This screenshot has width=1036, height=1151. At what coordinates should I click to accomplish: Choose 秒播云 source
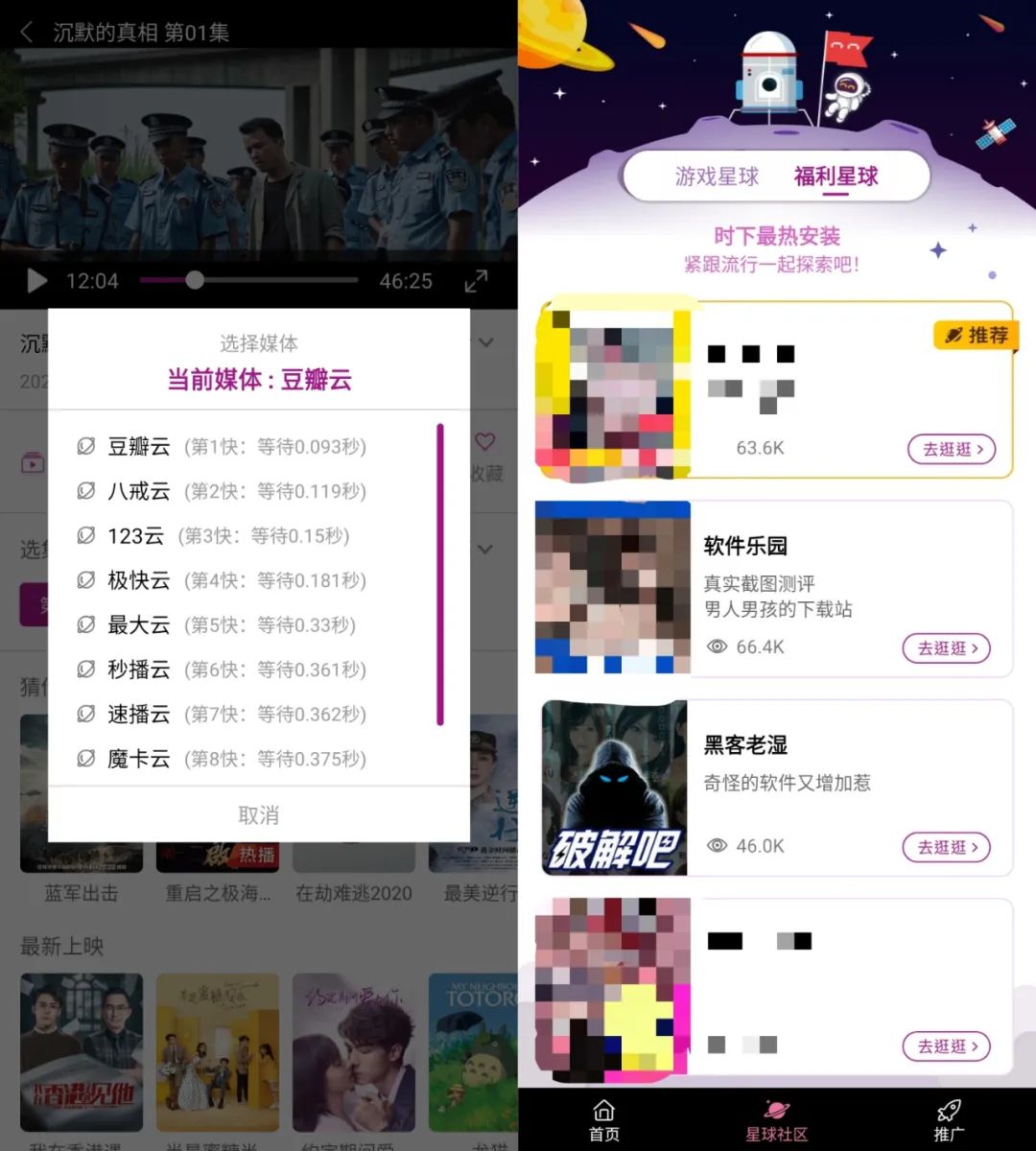pos(221,669)
